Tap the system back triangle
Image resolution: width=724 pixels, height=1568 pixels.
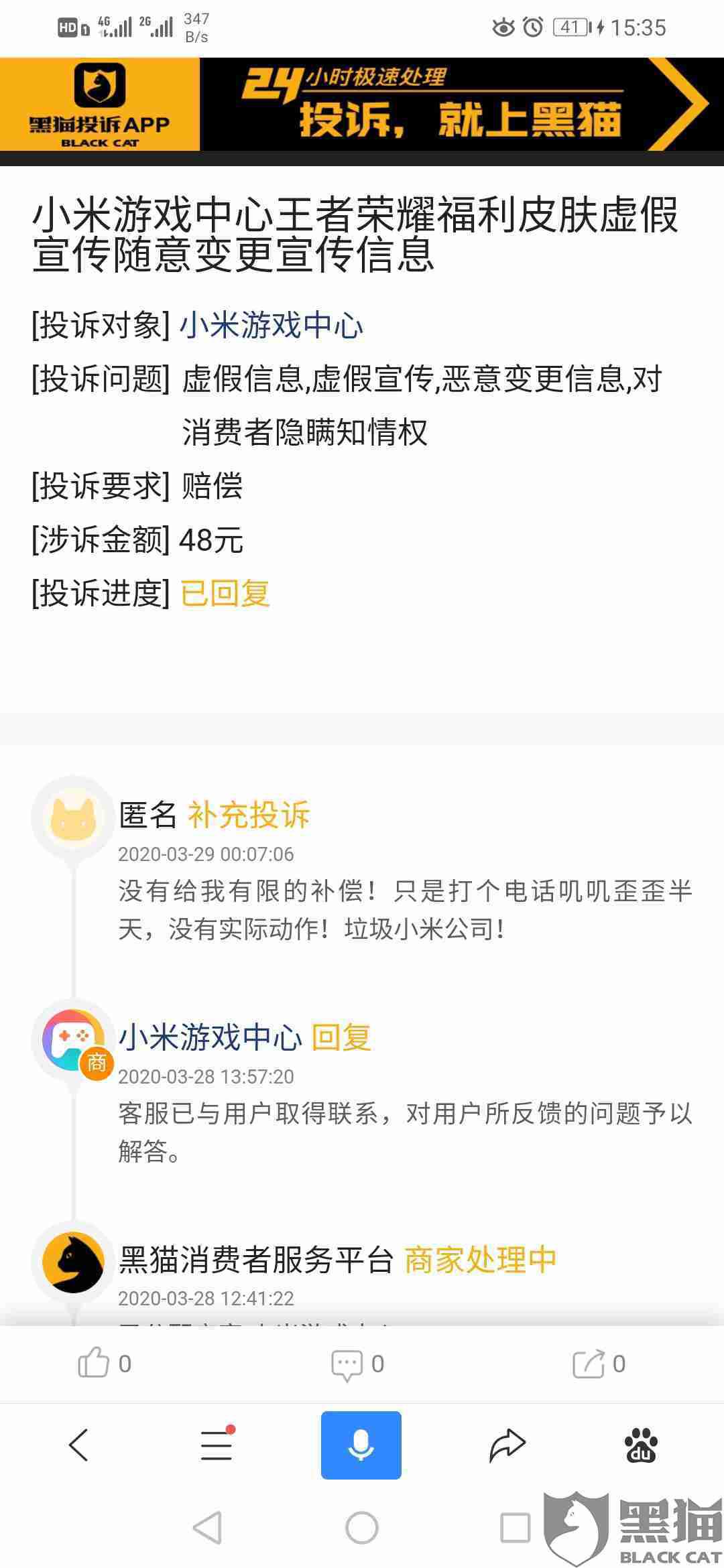point(208,1528)
